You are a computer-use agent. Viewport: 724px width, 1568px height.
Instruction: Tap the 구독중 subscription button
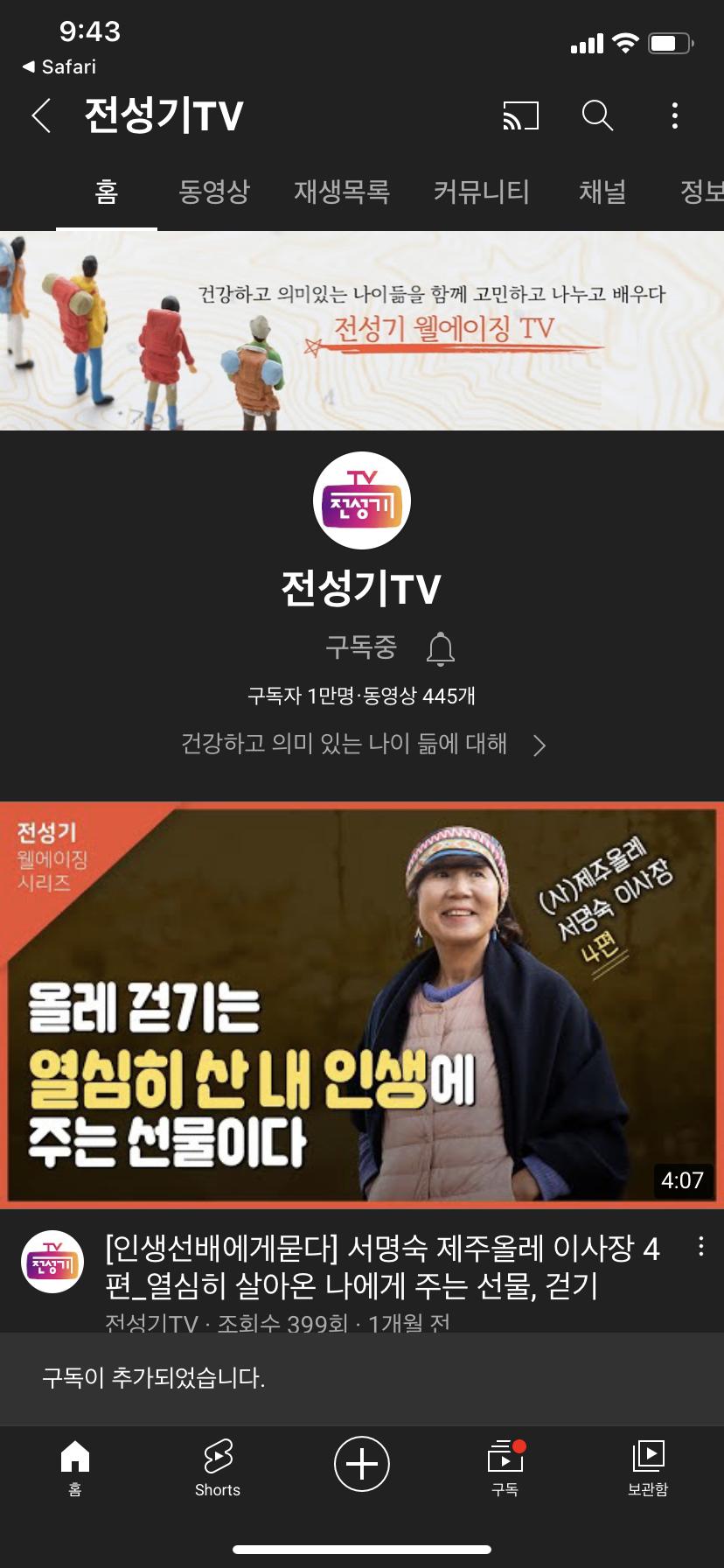361,647
